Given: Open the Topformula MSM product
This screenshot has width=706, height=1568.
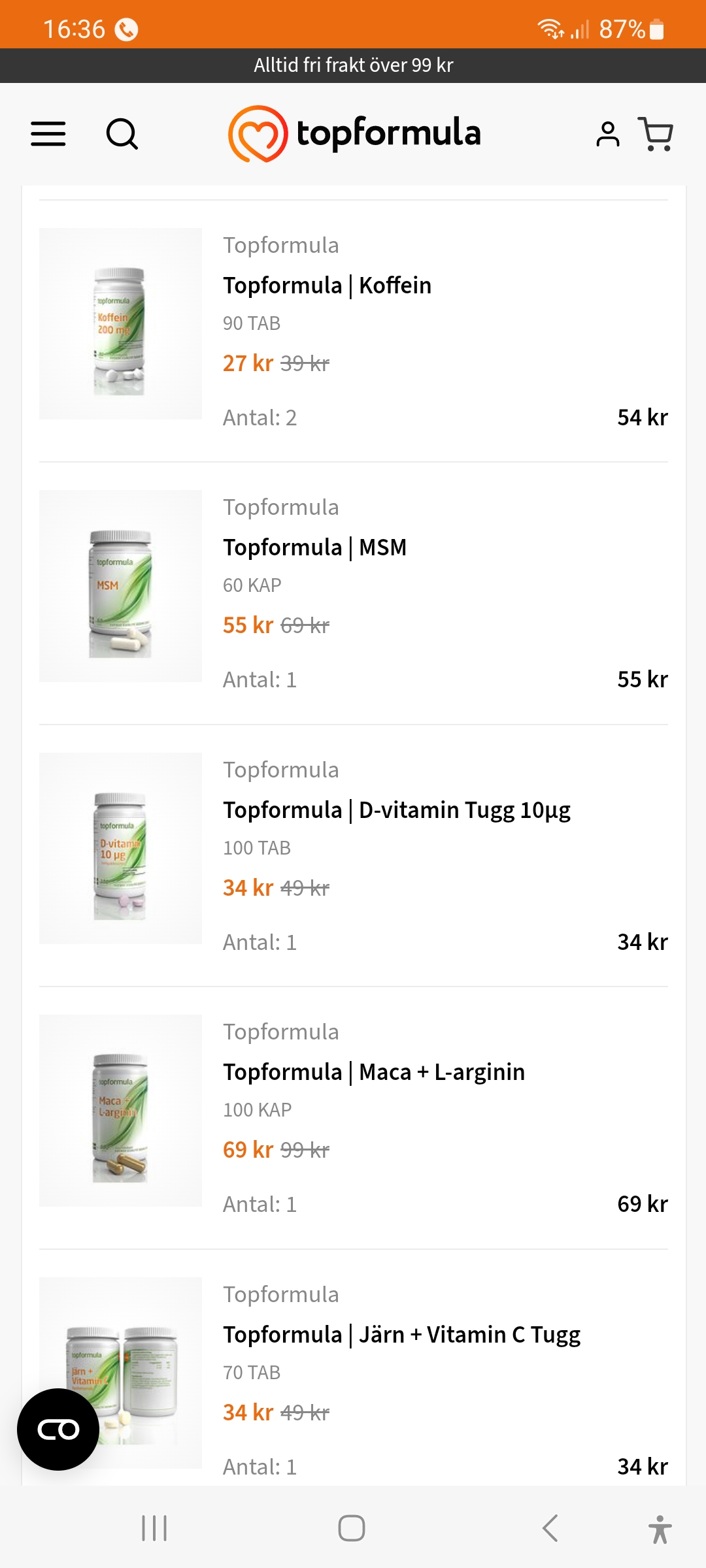Looking at the screenshot, I should (314, 547).
